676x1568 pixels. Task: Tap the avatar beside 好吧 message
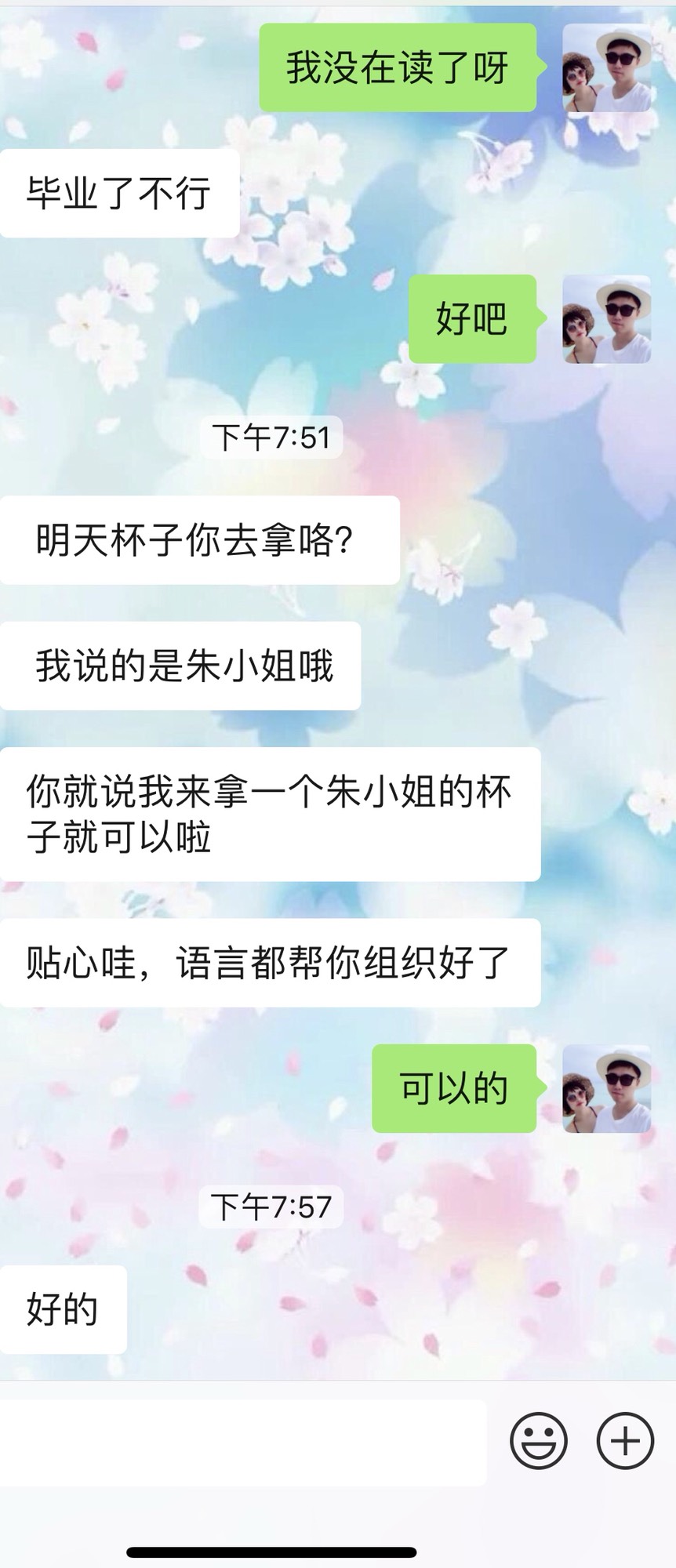pyautogui.click(x=607, y=319)
